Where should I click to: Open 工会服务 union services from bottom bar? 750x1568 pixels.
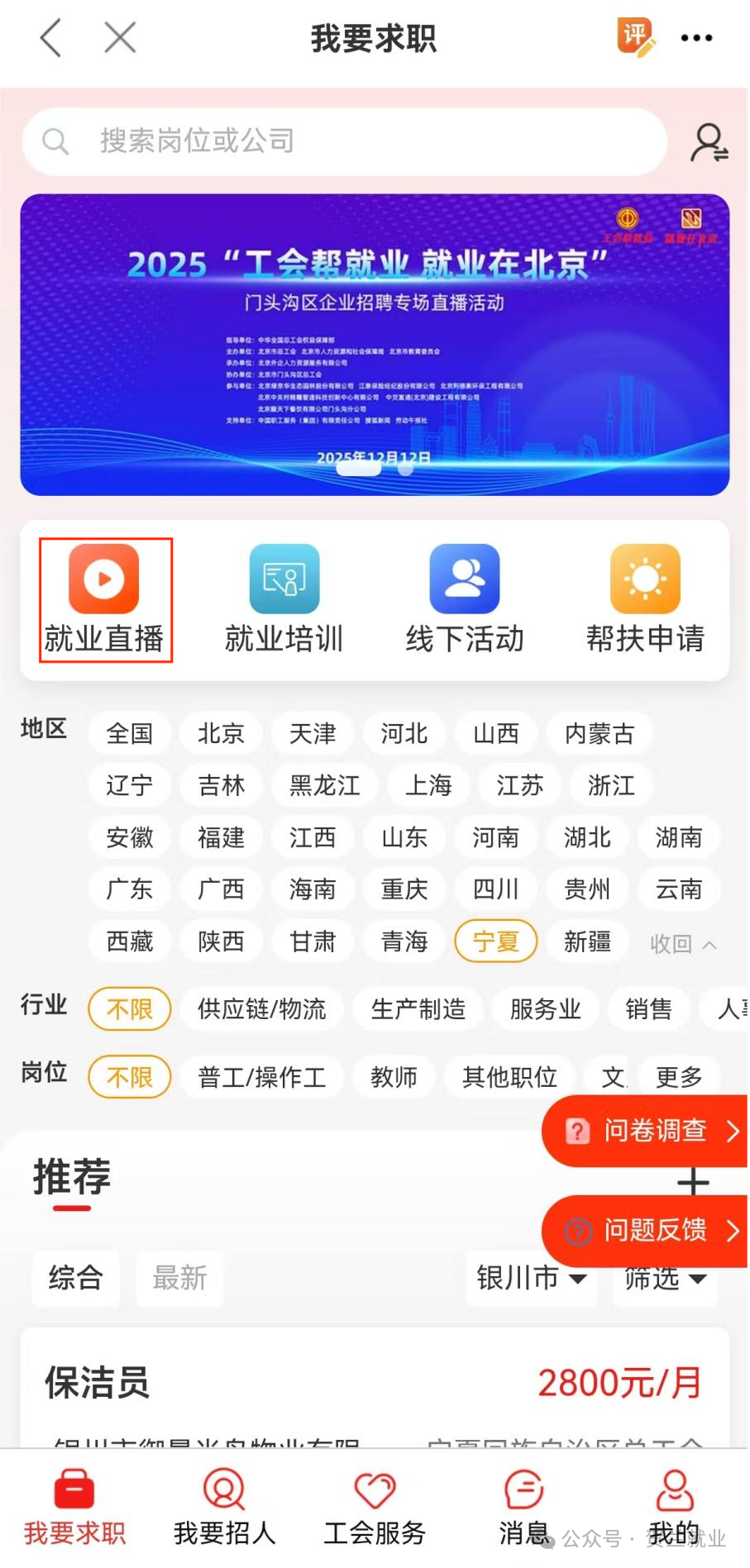coord(374,1508)
